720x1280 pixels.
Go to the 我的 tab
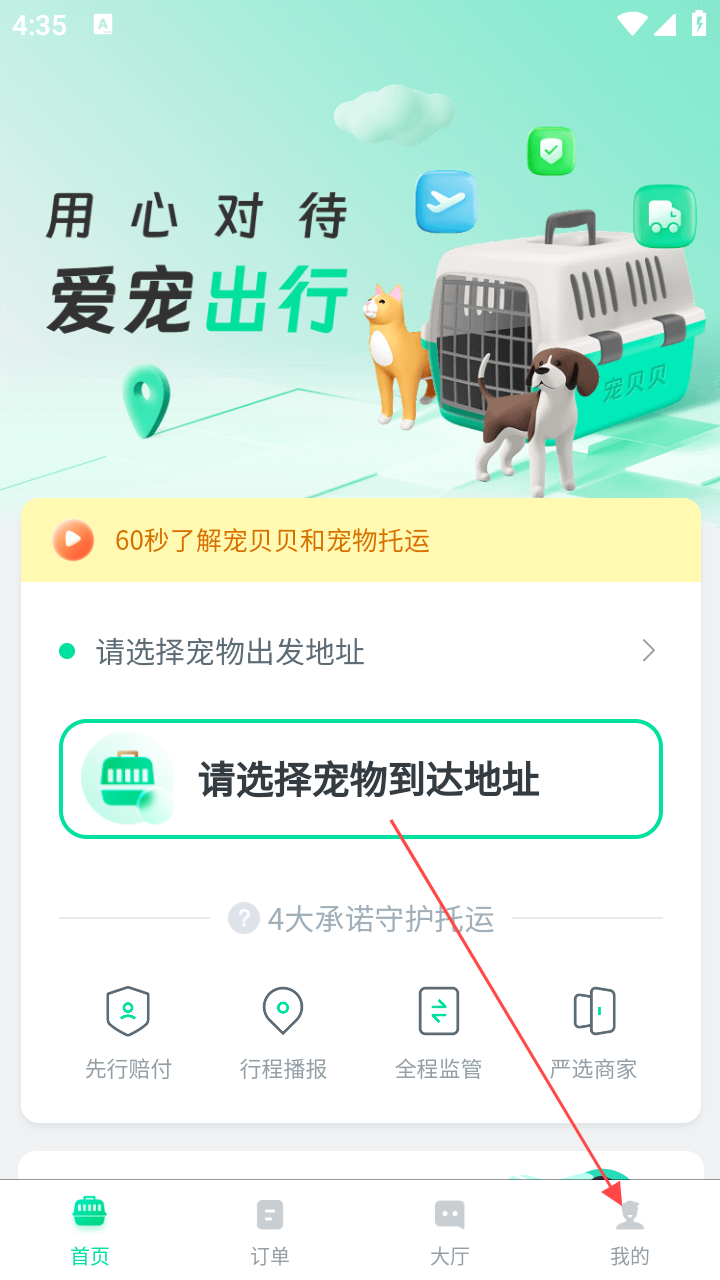[x=630, y=1231]
